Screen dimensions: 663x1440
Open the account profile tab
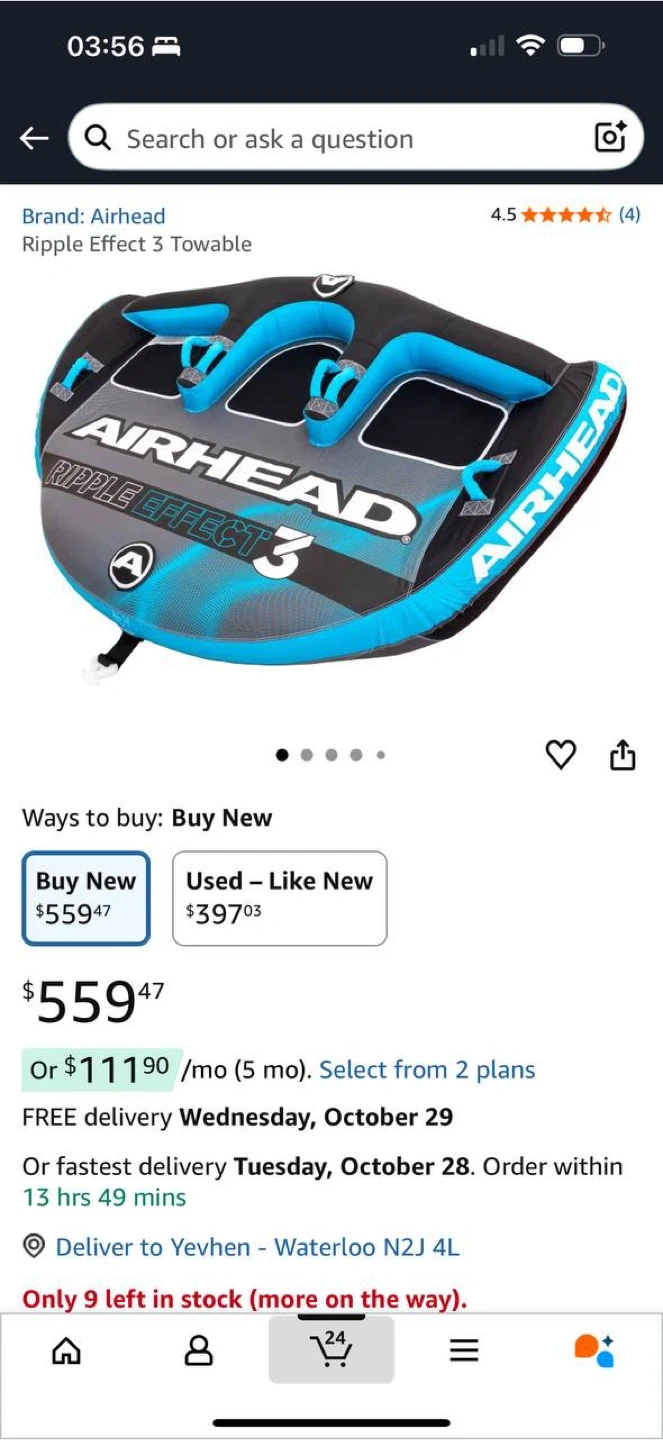click(199, 1351)
